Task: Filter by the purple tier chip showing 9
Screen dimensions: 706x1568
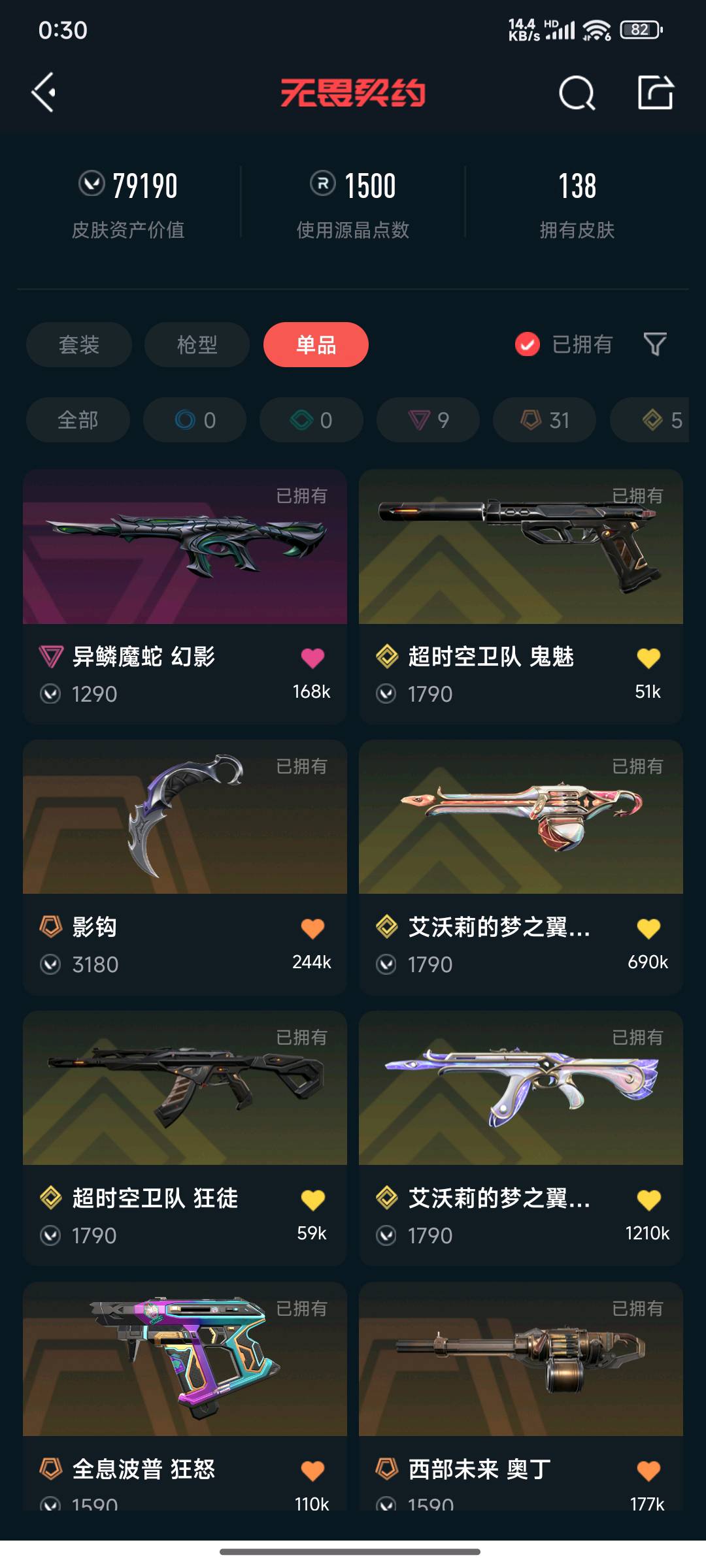Action: point(428,420)
